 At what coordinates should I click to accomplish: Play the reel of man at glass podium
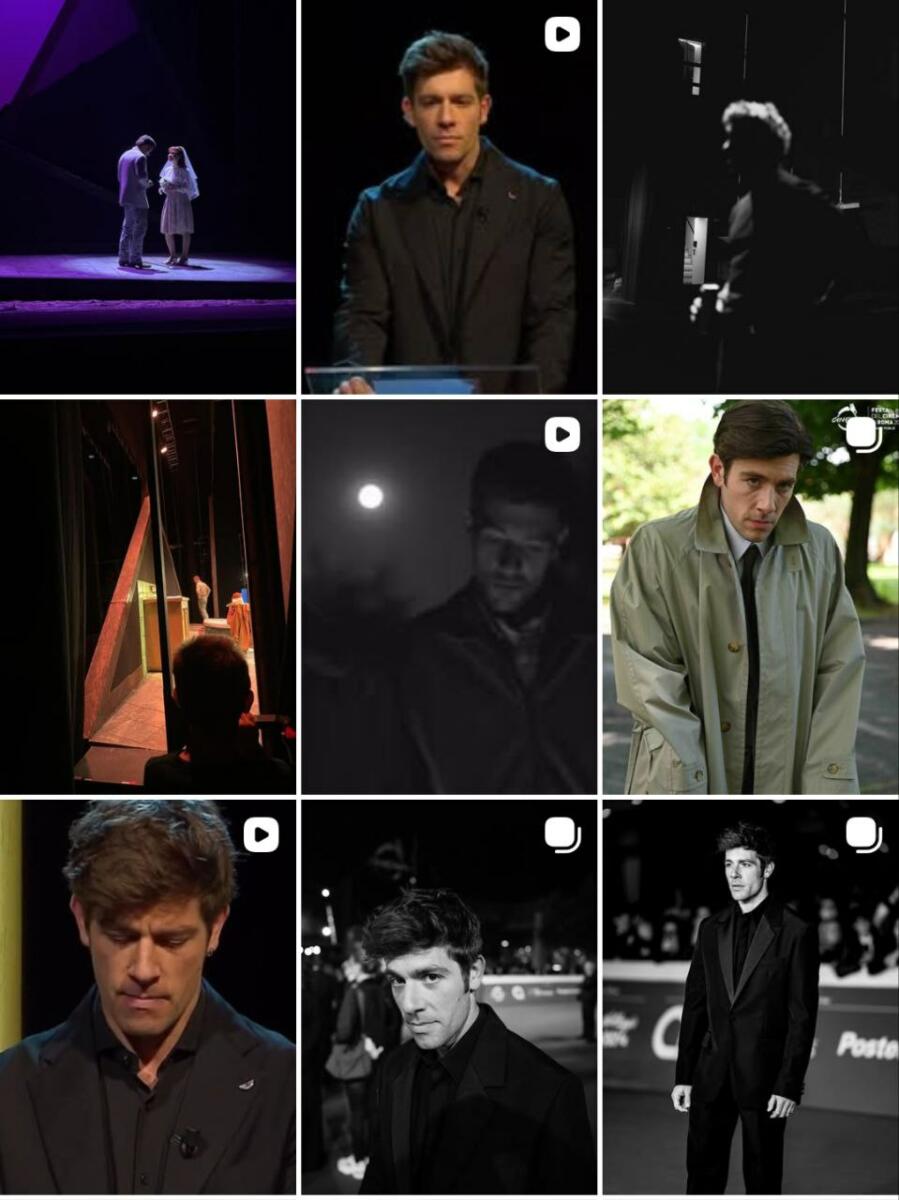[x=449, y=197]
